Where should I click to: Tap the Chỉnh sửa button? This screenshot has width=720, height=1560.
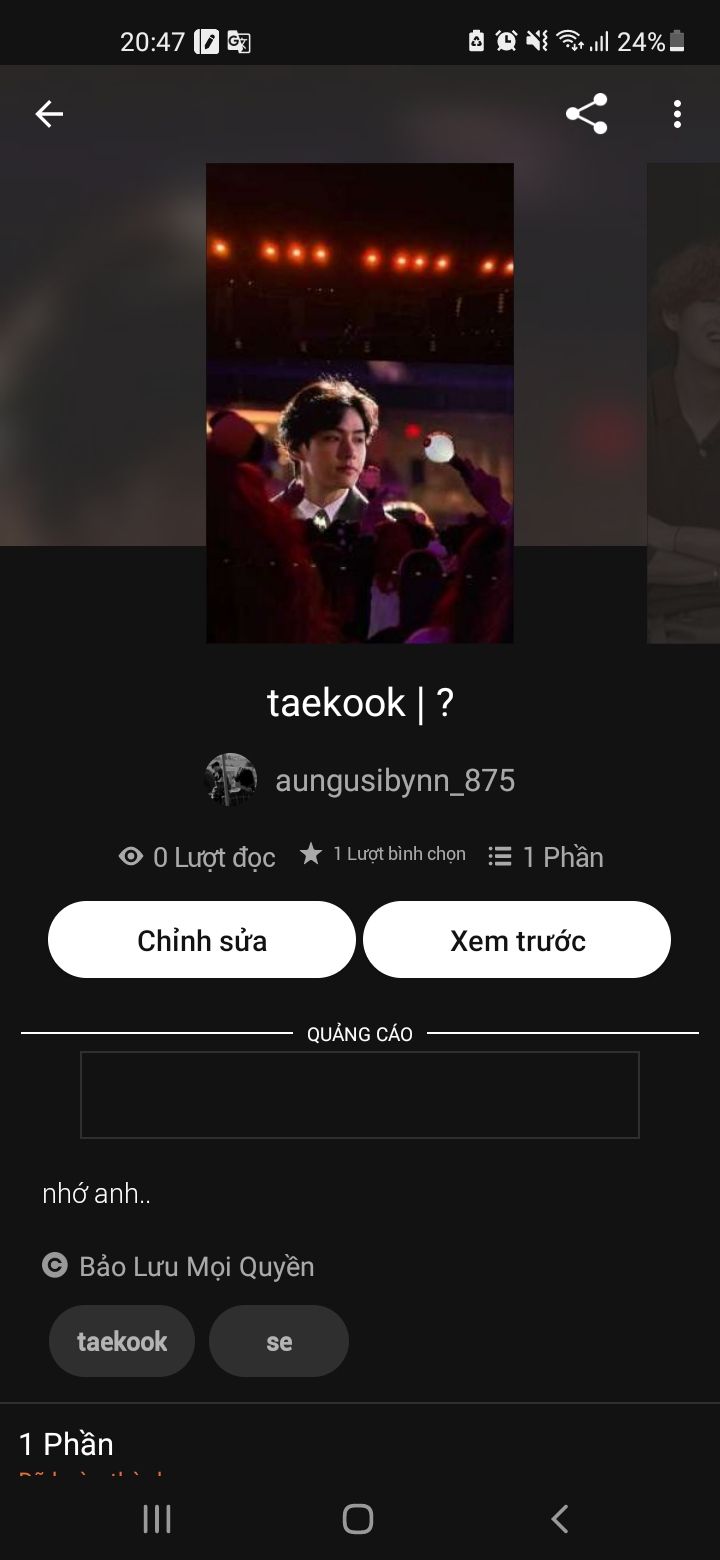pos(202,940)
